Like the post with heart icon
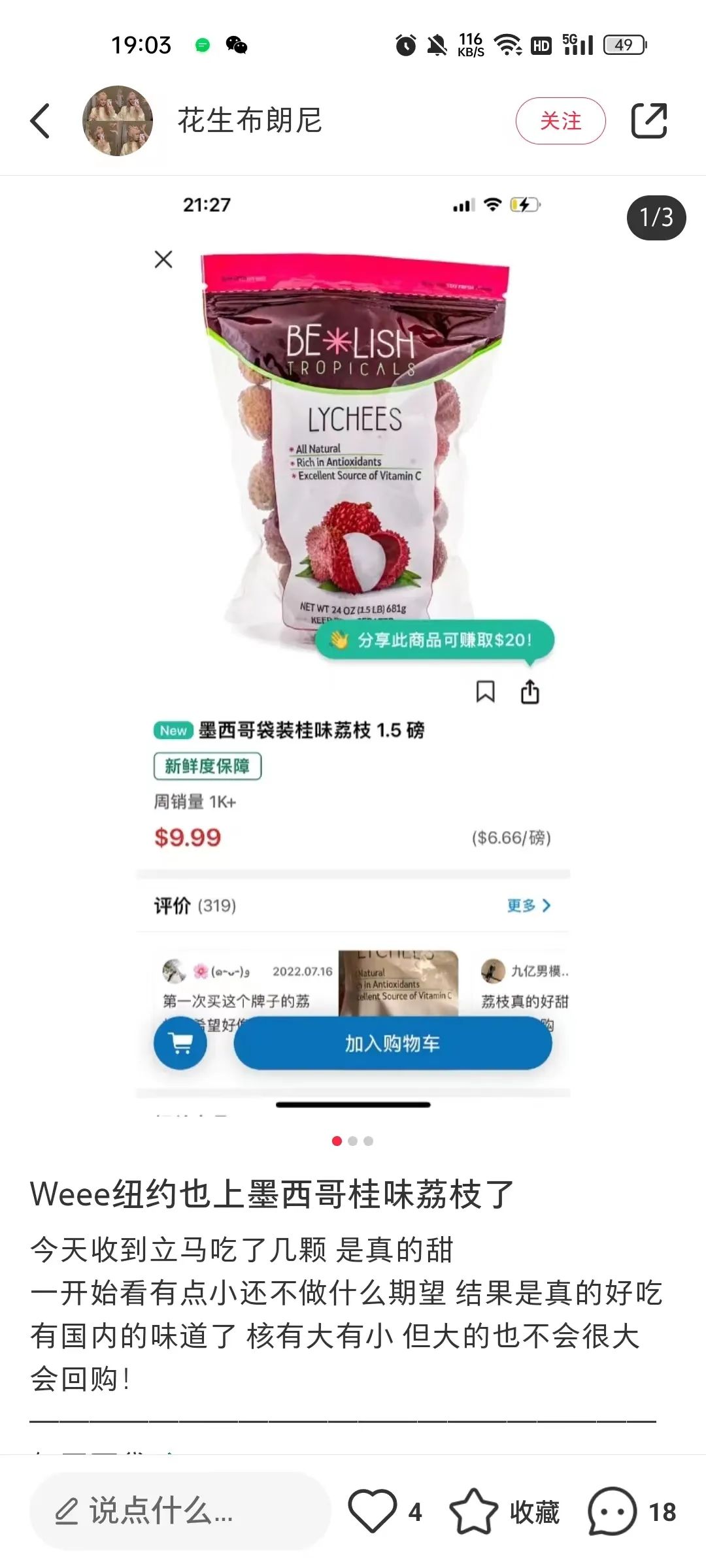 point(373,1511)
